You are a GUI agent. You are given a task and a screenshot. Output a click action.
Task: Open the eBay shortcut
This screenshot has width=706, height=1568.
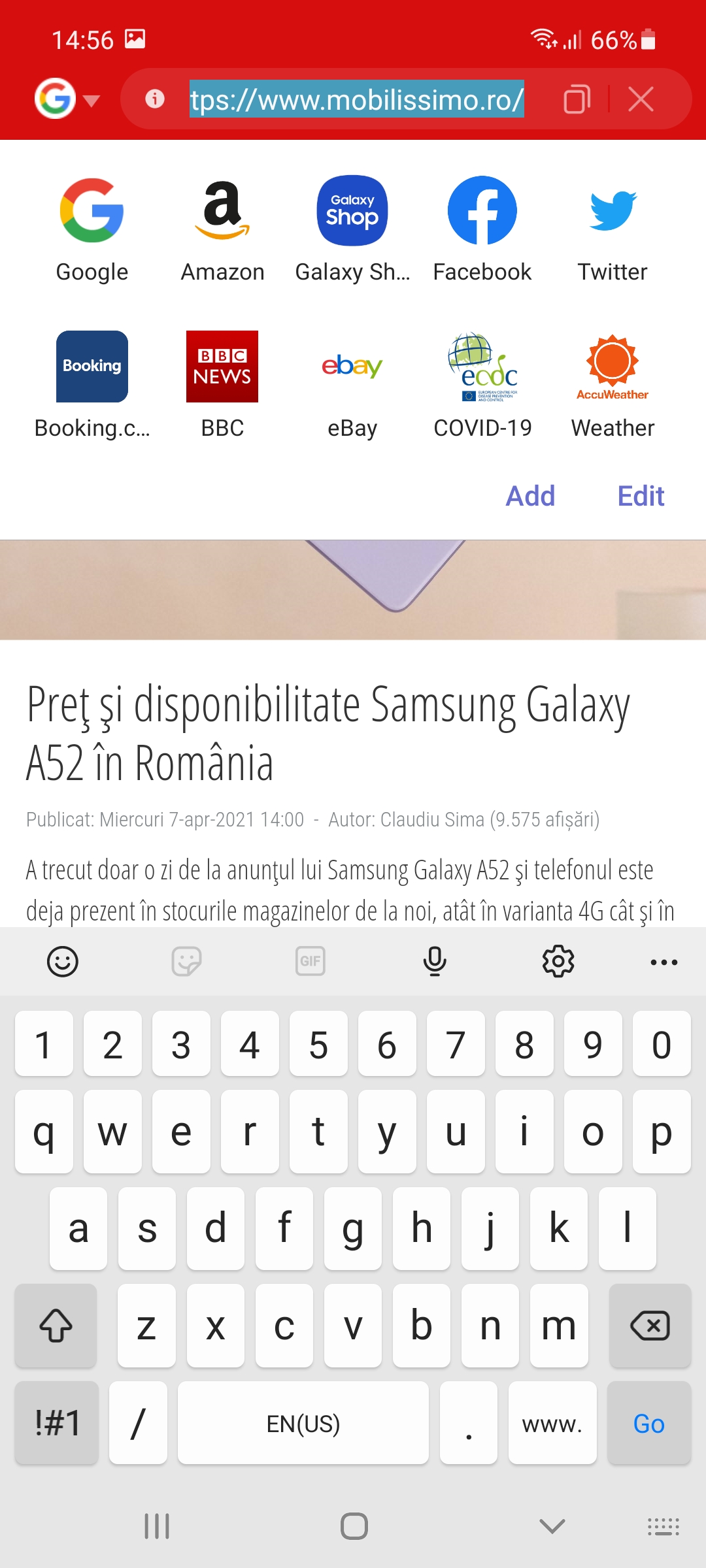click(x=352, y=385)
